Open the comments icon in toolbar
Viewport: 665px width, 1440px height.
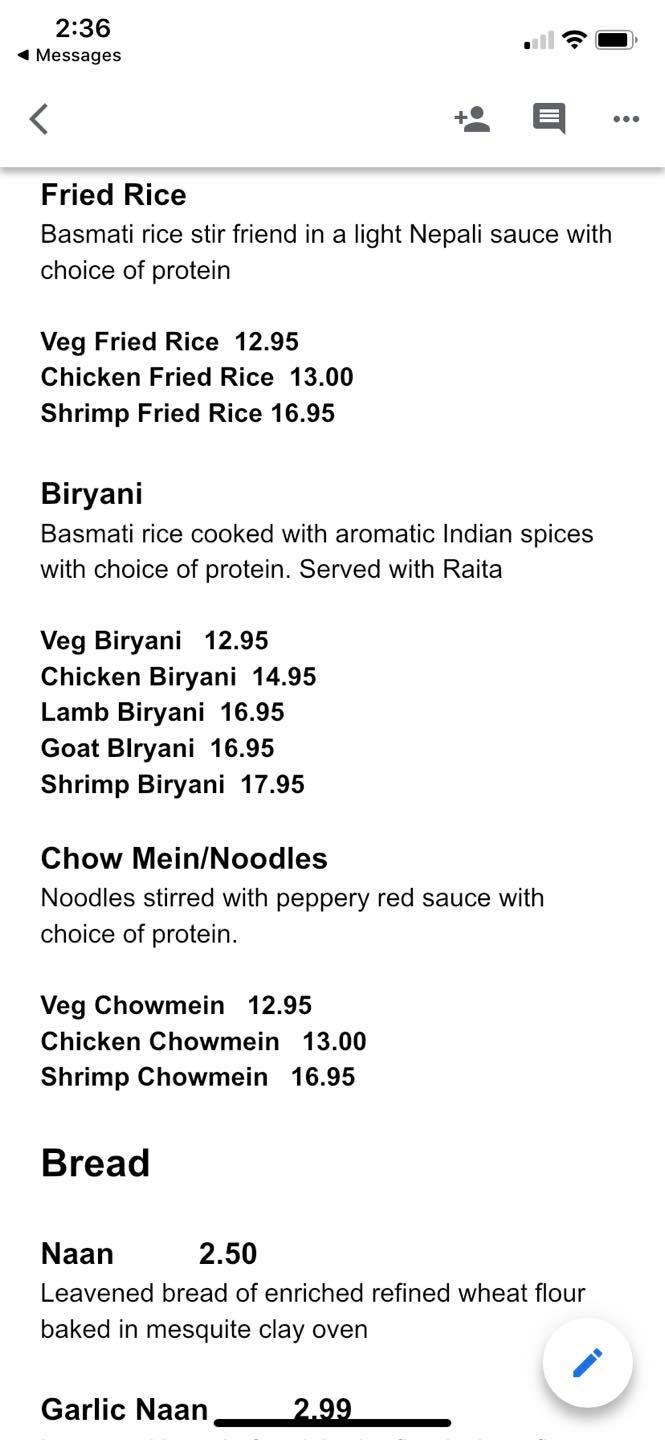click(549, 119)
